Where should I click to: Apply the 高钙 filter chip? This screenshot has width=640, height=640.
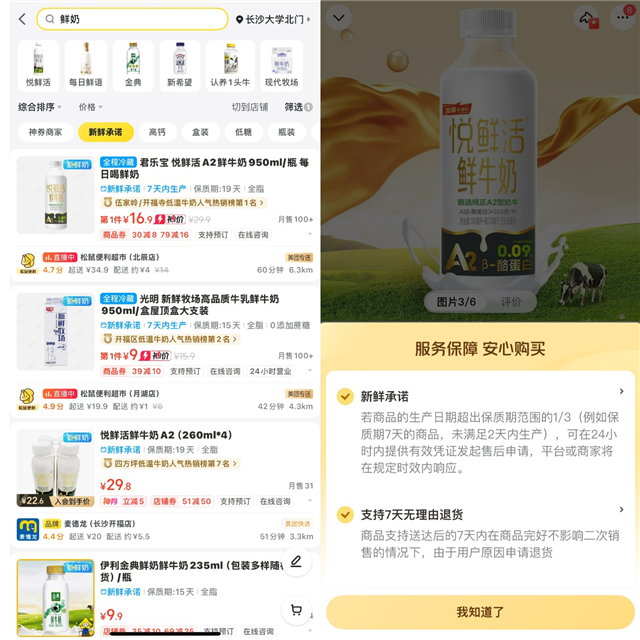(x=157, y=131)
